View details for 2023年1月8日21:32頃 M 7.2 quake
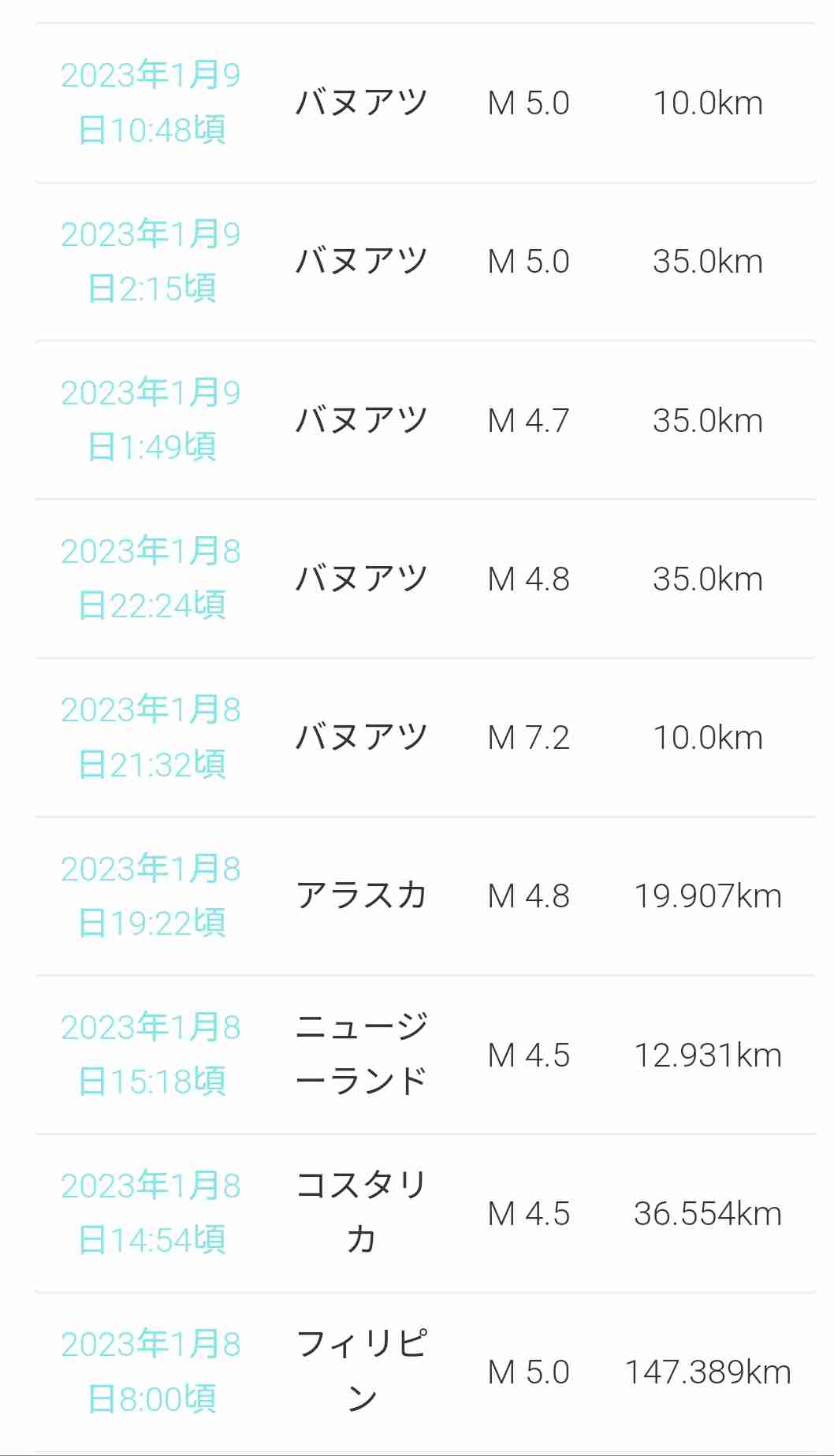This screenshot has width=834, height=1456. pyautogui.click(x=151, y=738)
